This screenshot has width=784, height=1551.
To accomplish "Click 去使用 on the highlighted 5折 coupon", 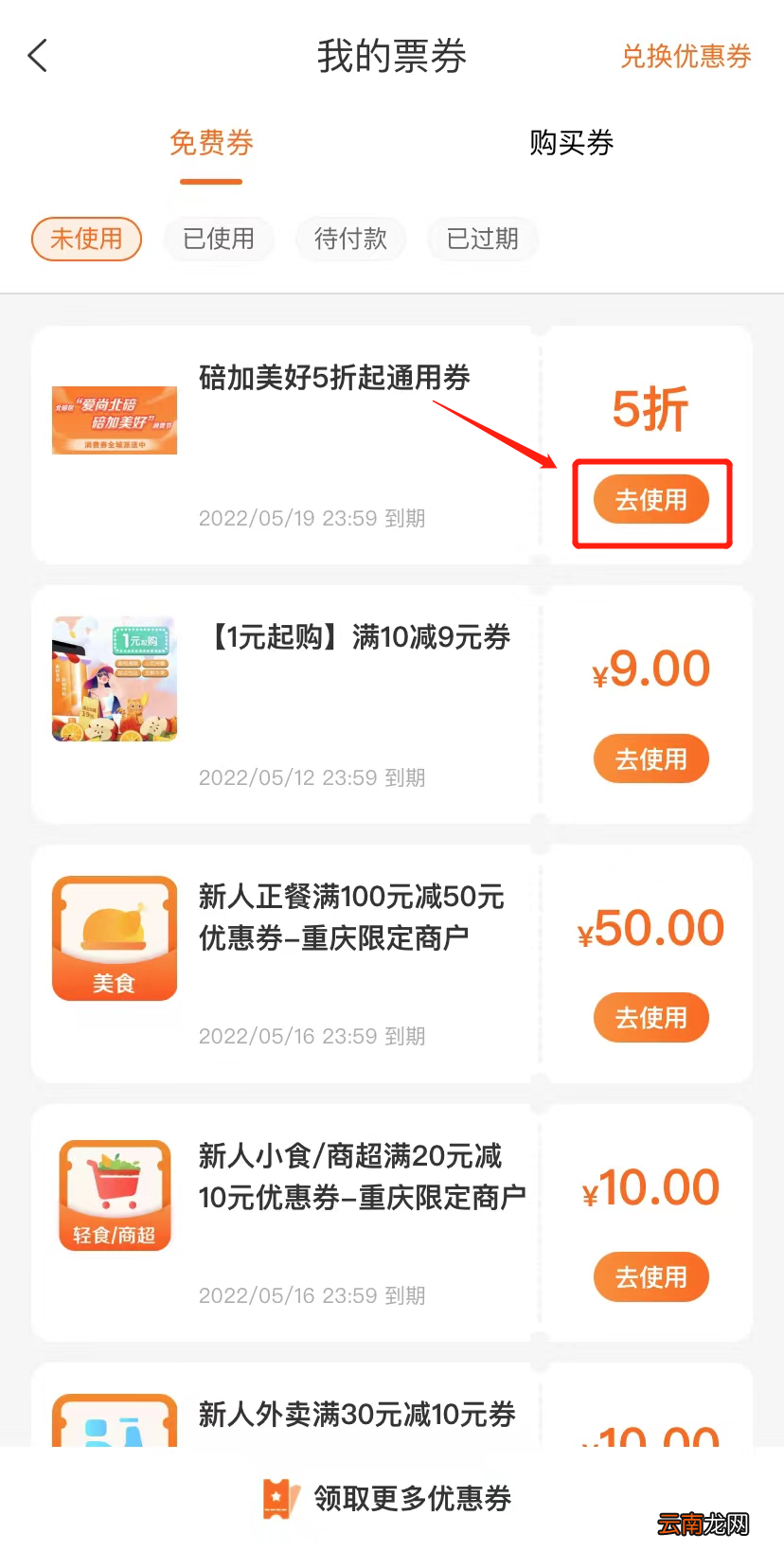I will click(x=650, y=500).
